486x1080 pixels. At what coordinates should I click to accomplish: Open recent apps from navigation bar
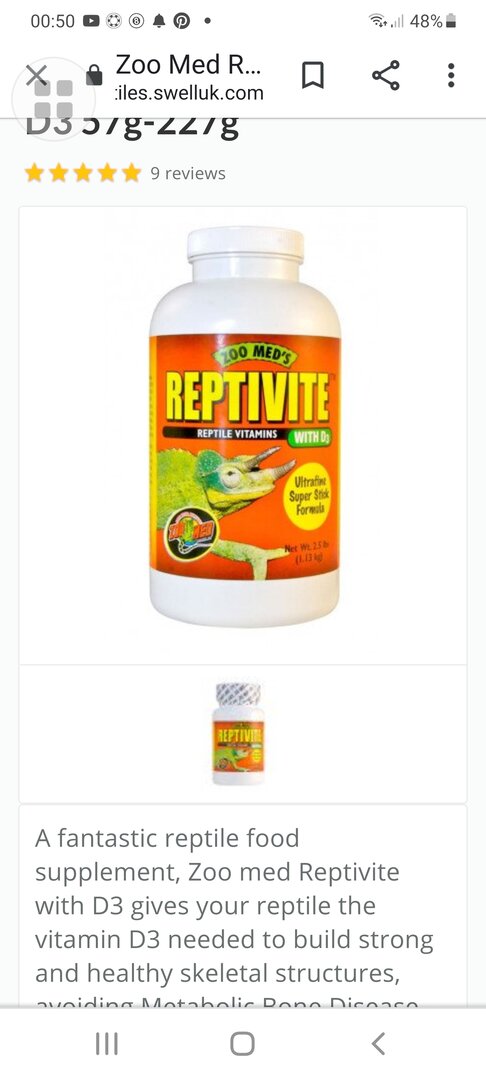107,1043
